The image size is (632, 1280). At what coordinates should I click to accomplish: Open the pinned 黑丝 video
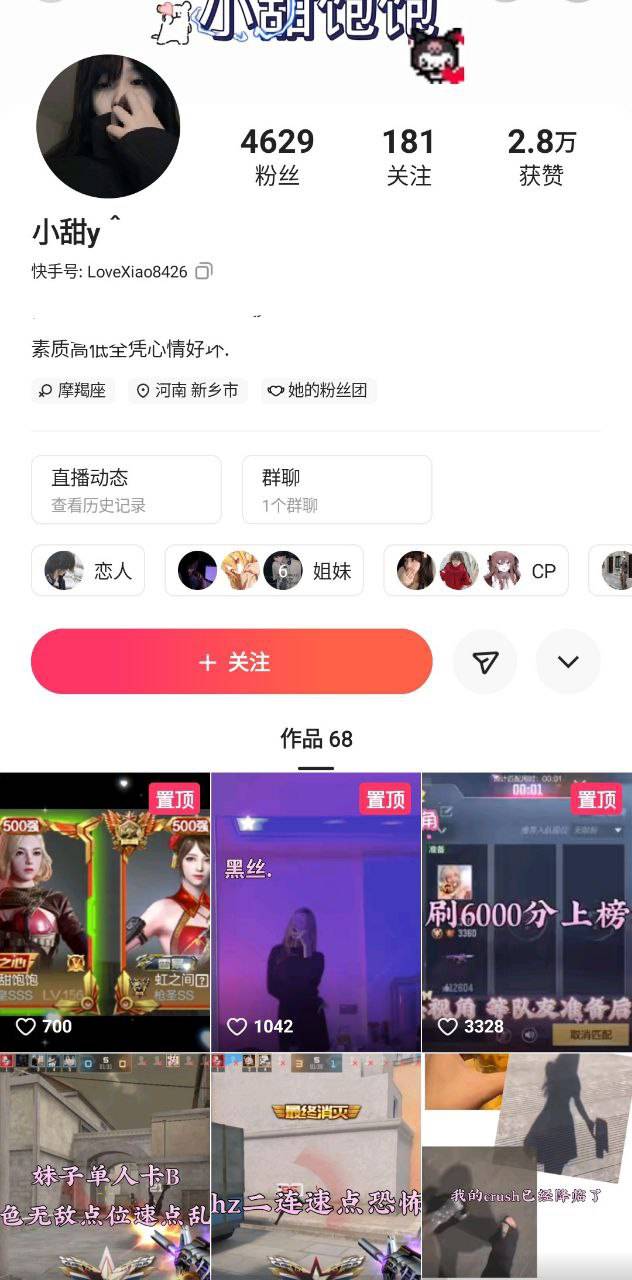point(316,910)
